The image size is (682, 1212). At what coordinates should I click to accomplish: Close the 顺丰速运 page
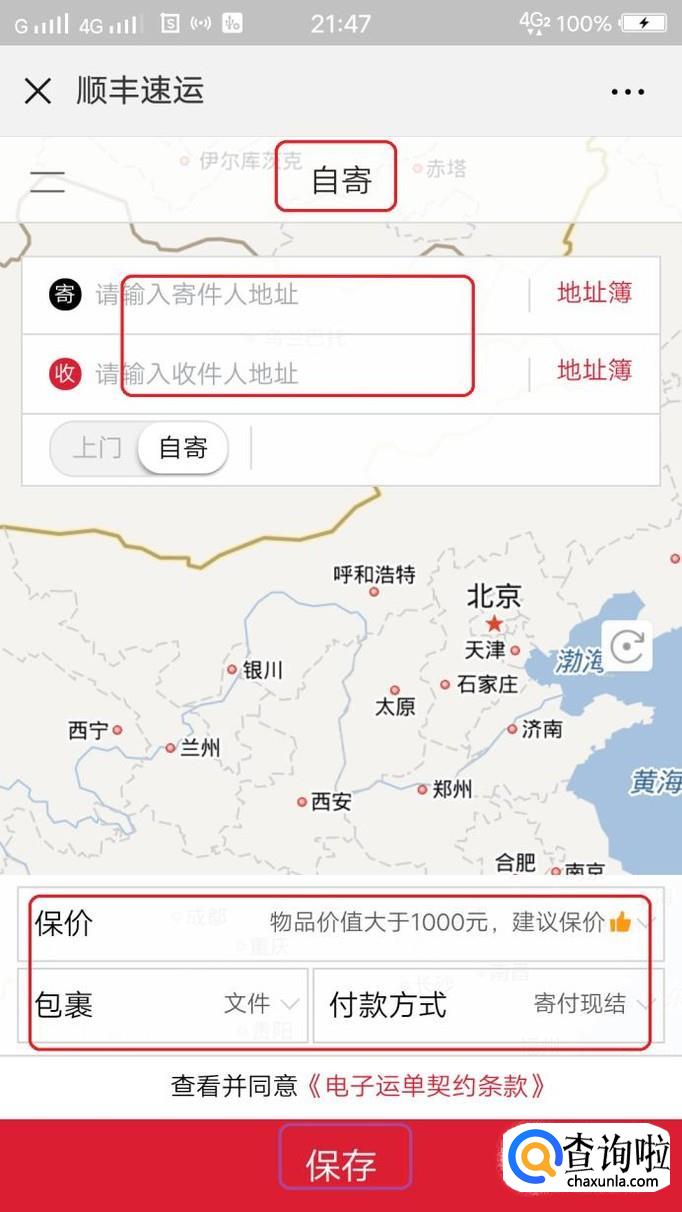38,91
